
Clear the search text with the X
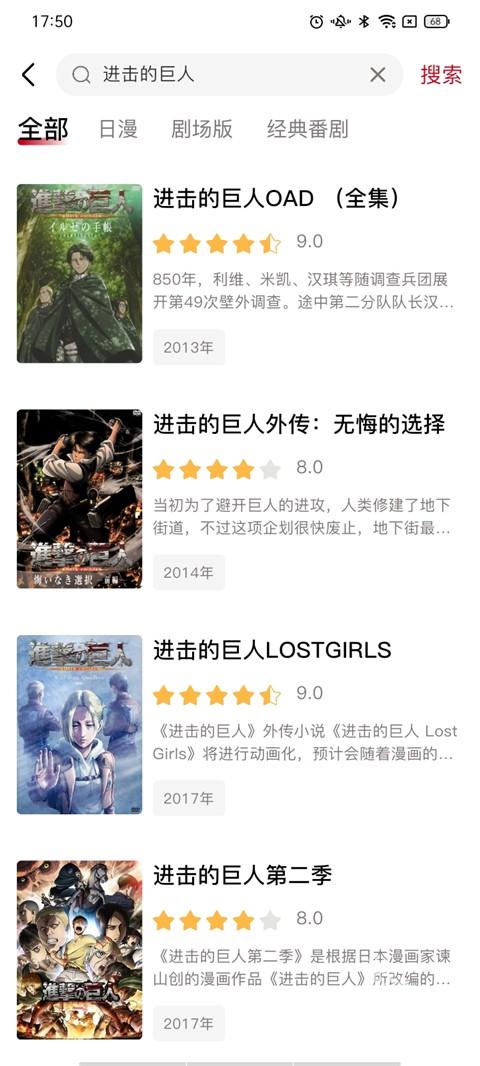click(x=377, y=75)
